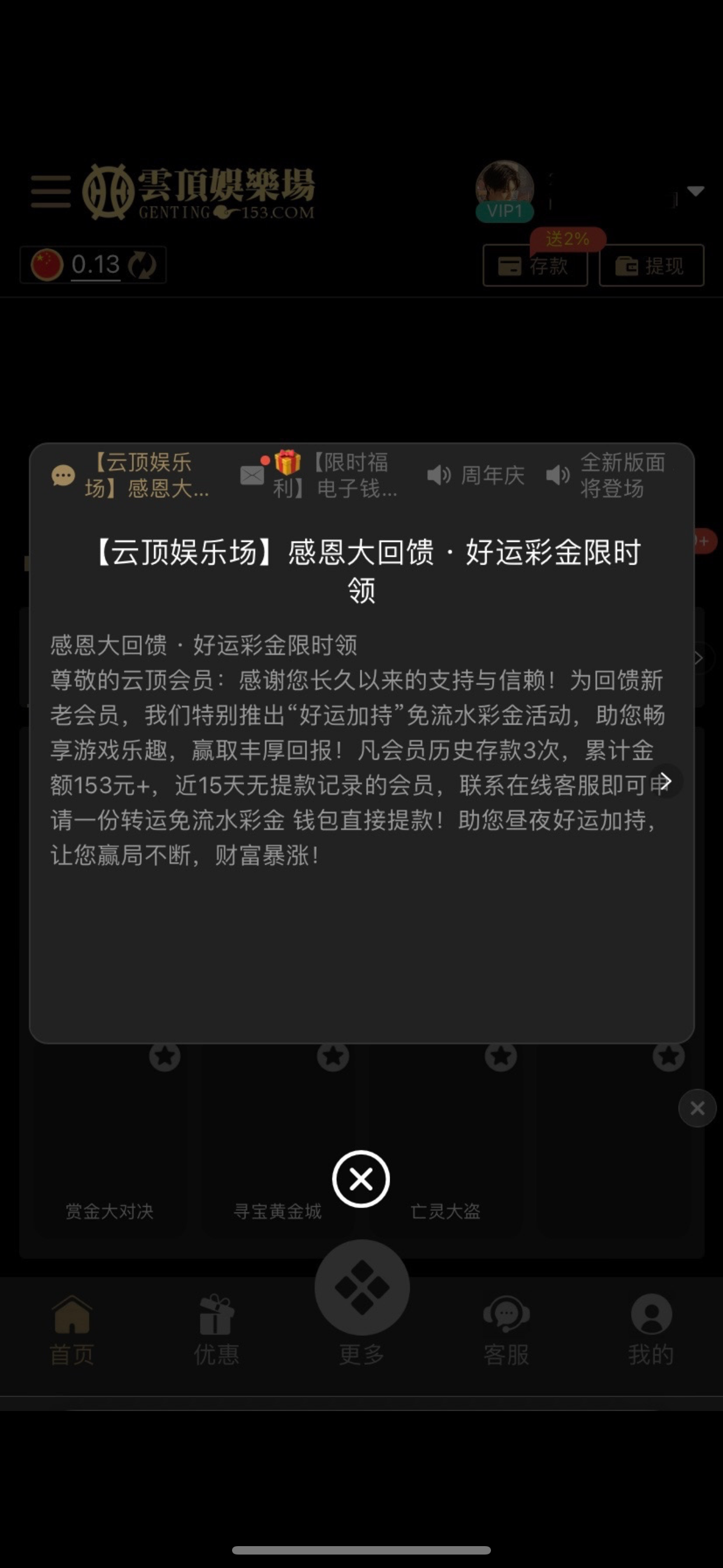Viewport: 723px width, 1568px height.
Task: Switch to the 周年庆 announcement tab
Action: point(476,476)
